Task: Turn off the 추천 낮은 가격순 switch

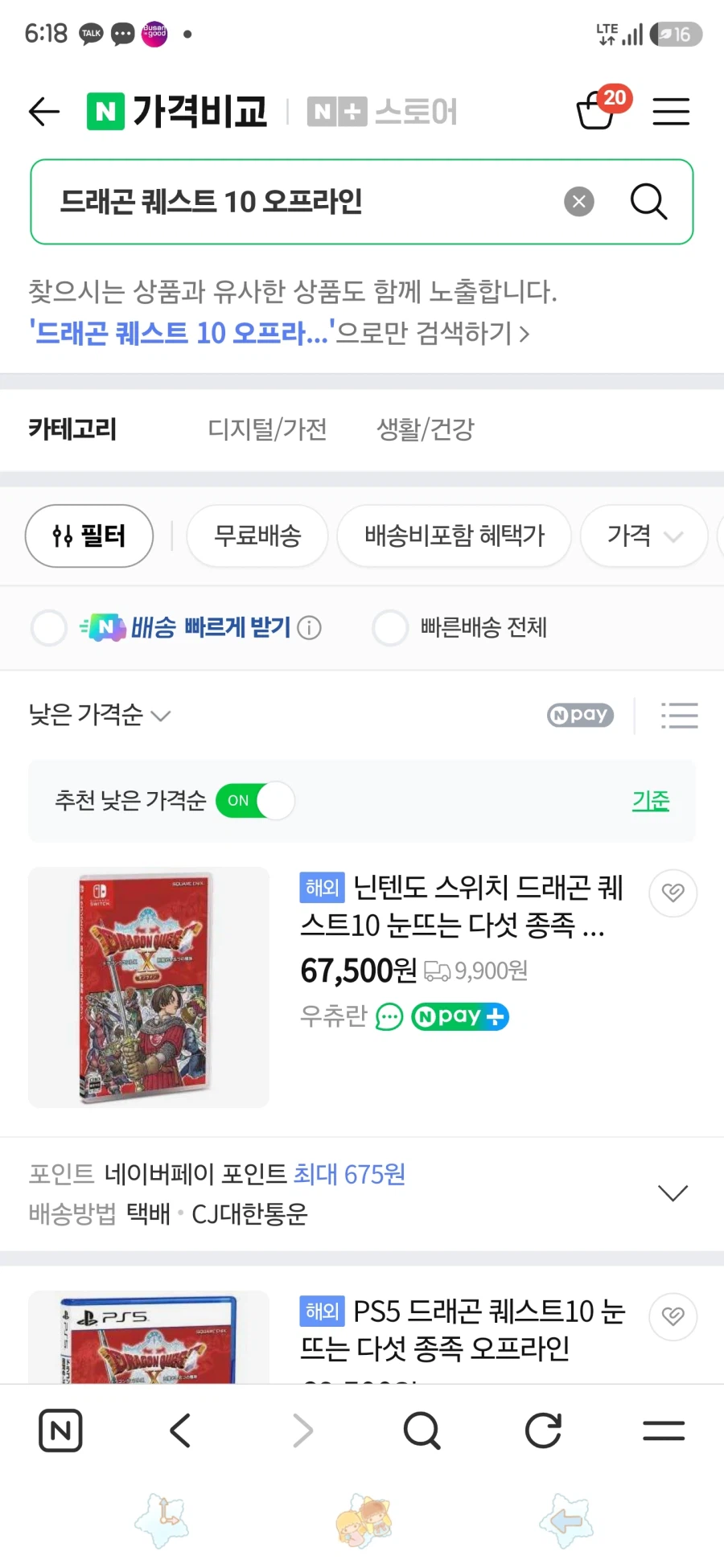Action: click(255, 801)
